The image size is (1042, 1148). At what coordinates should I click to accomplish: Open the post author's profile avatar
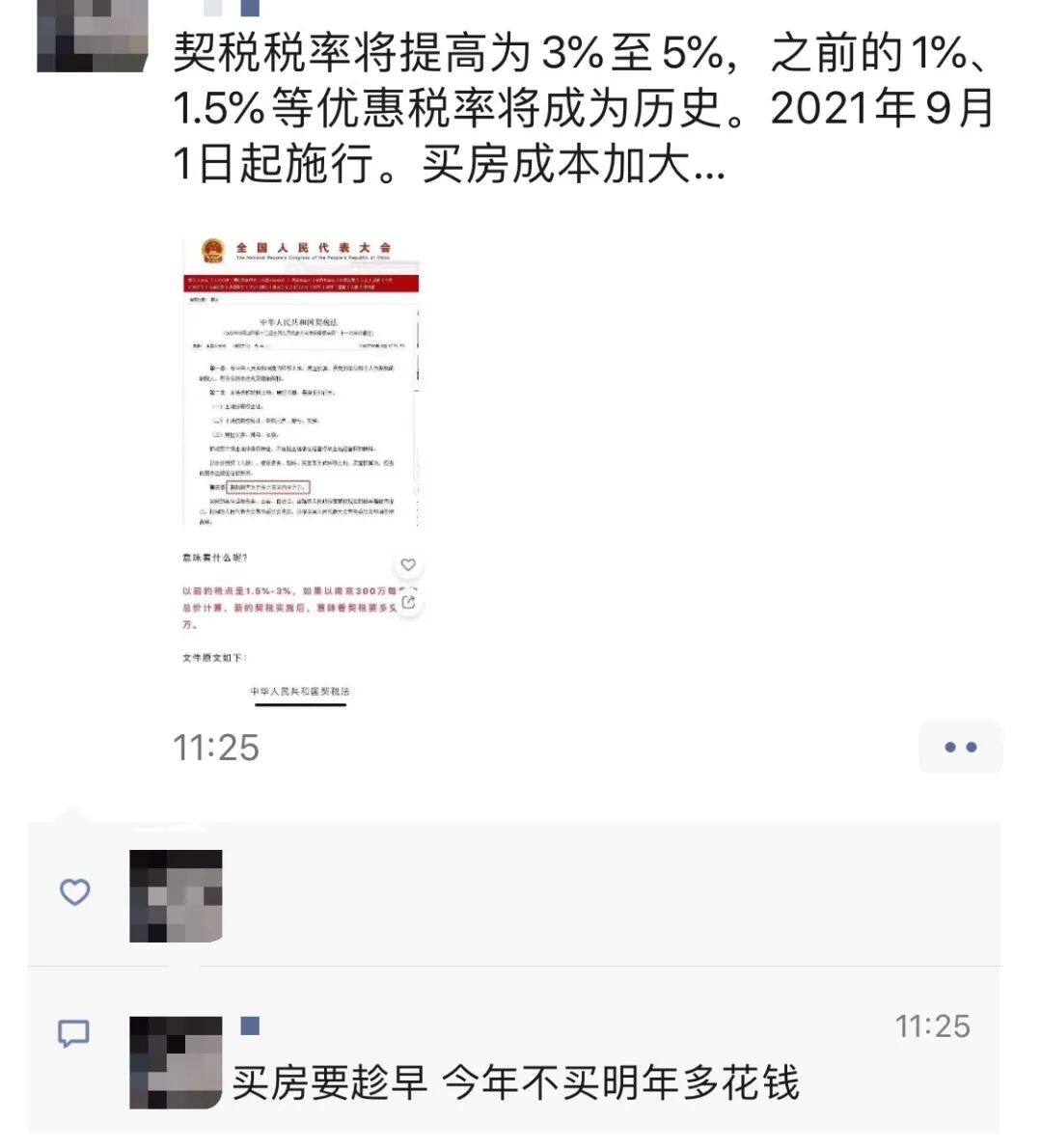(92, 39)
